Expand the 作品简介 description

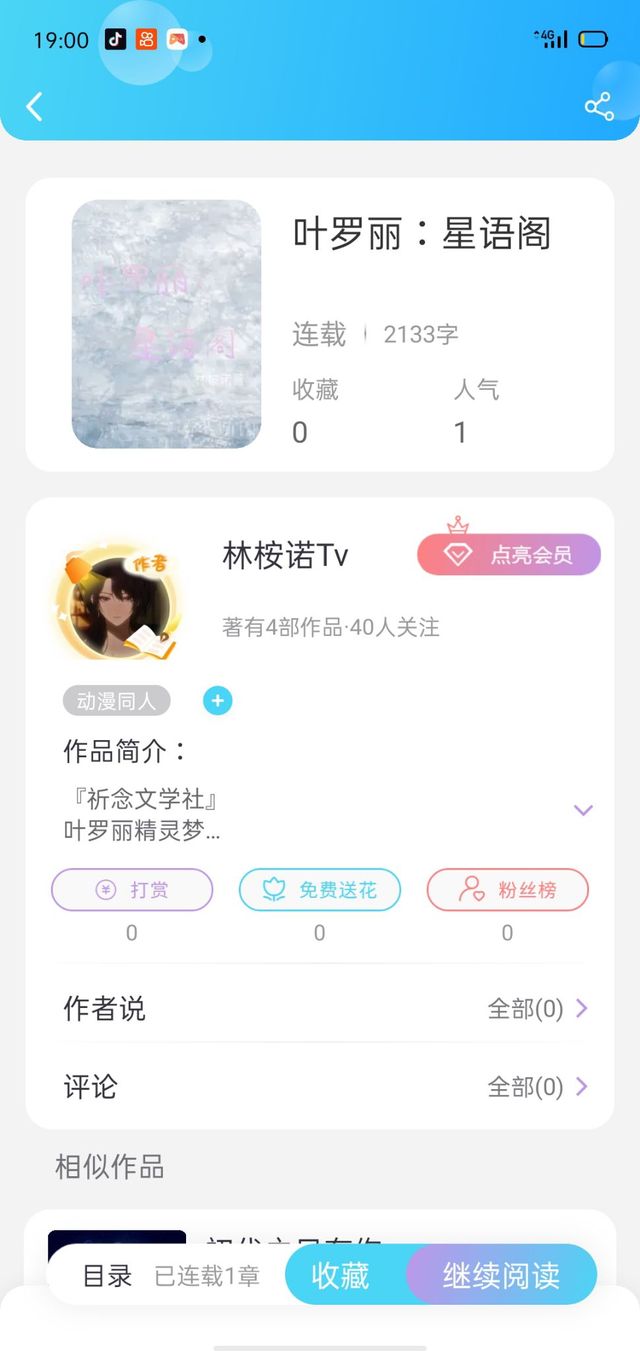(583, 810)
